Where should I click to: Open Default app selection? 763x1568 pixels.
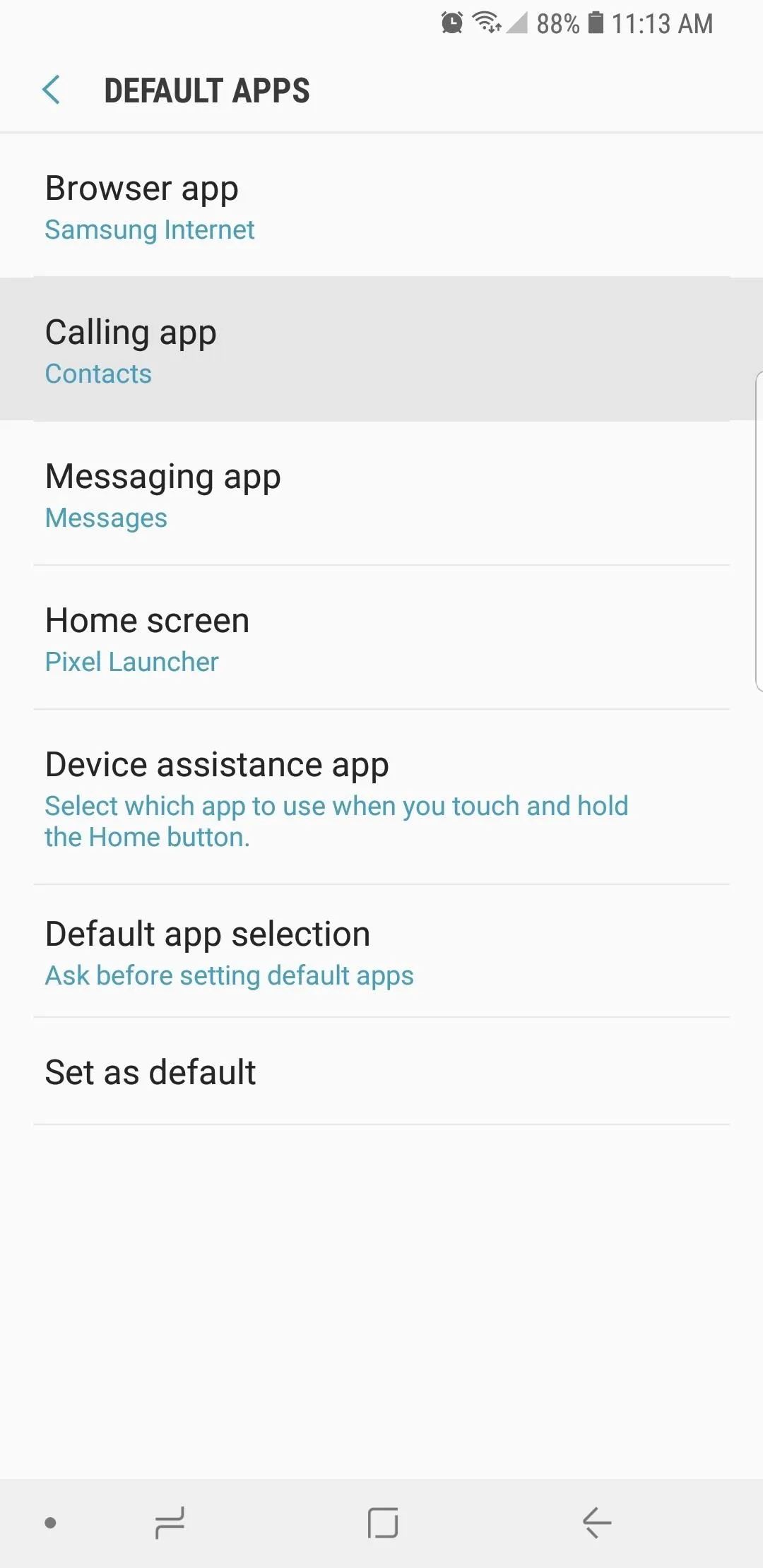pyautogui.click(x=381, y=951)
